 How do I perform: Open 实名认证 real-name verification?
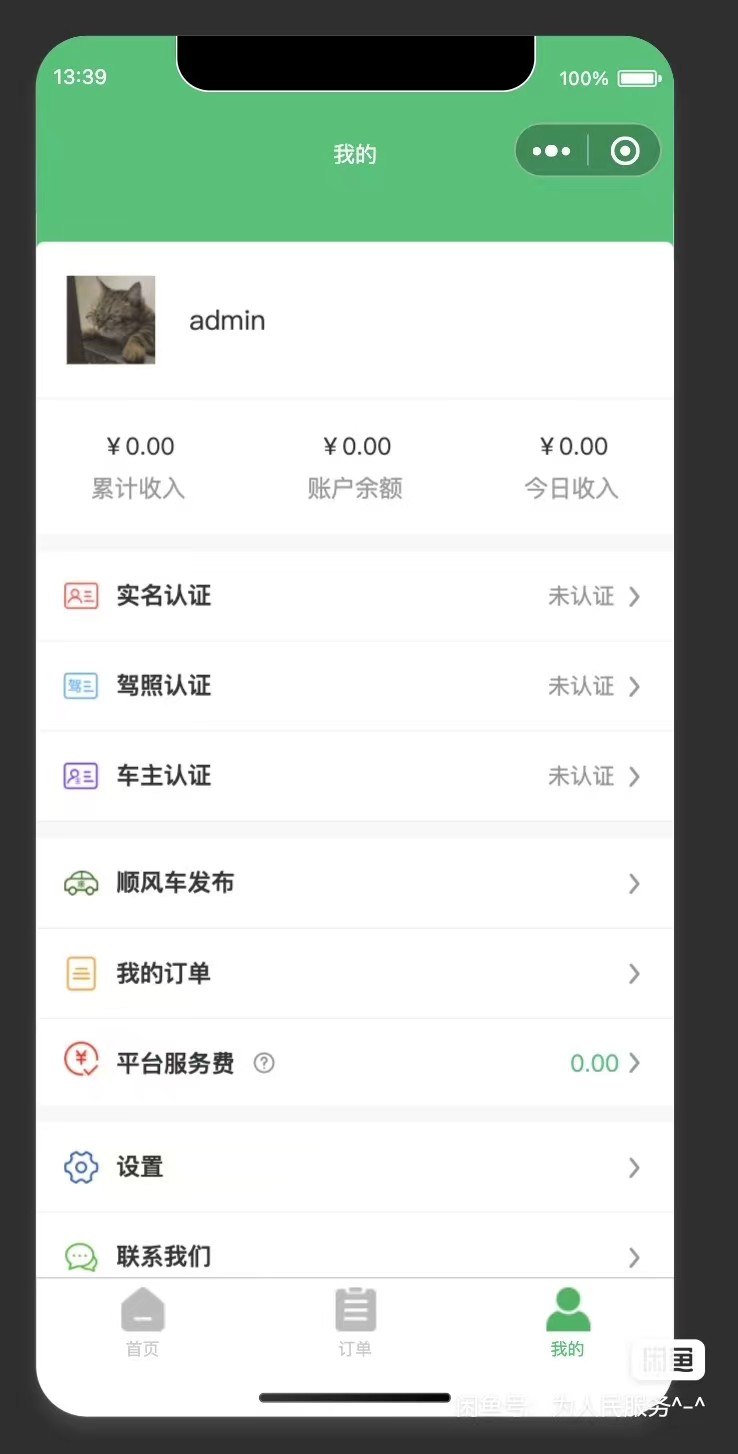(x=354, y=596)
